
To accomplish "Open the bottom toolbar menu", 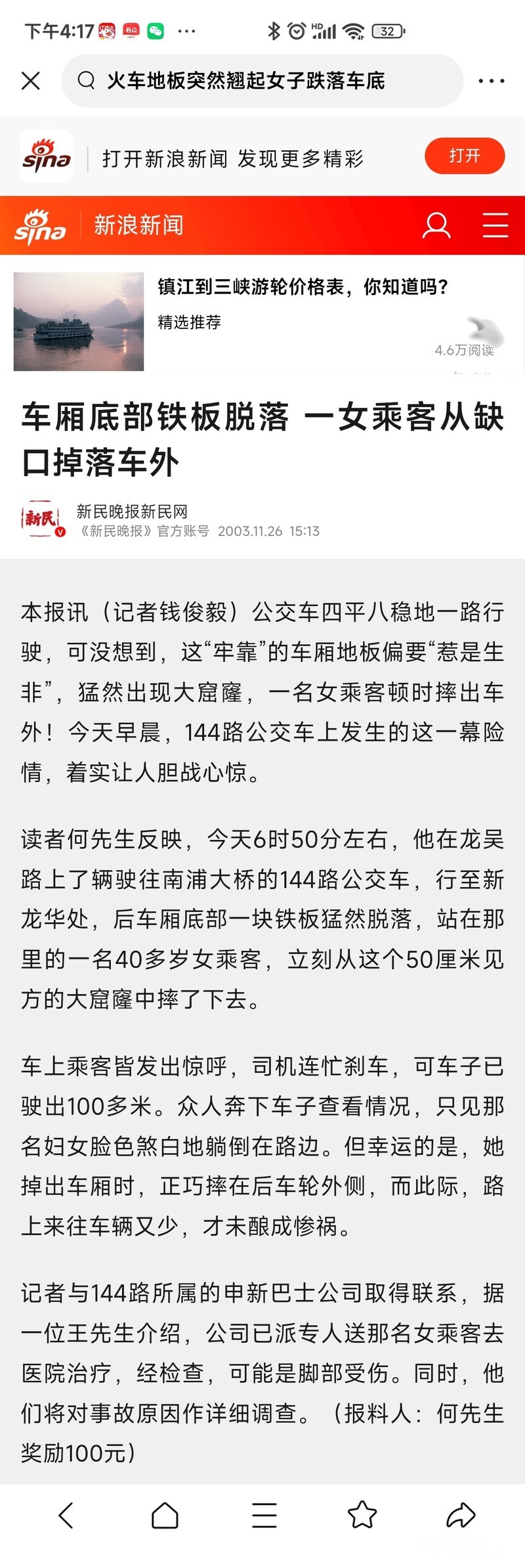I will tap(264, 1515).
